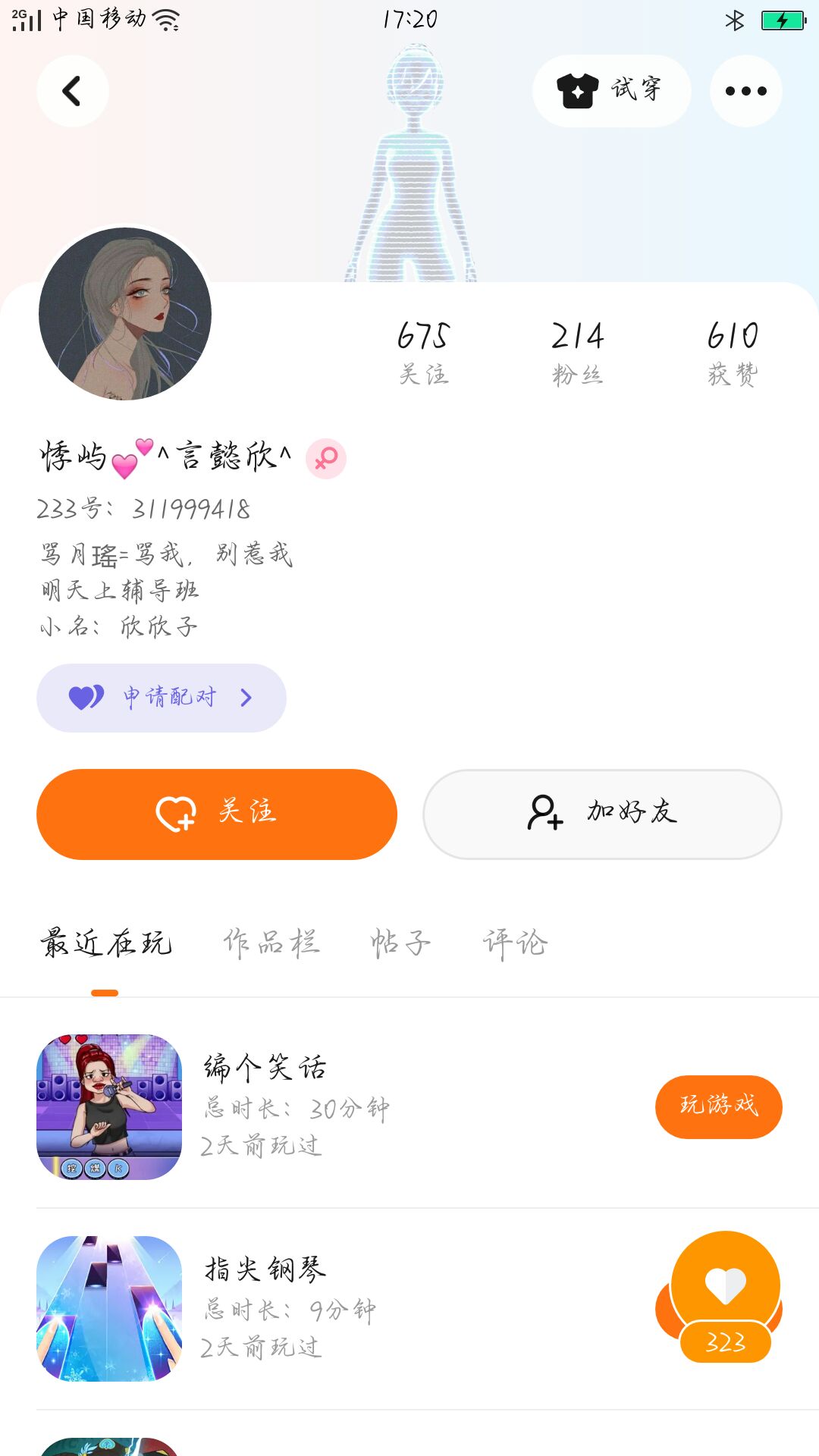Go back using the top-left arrow
This screenshot has width=819, height=1456.
[x=72, y=91]
